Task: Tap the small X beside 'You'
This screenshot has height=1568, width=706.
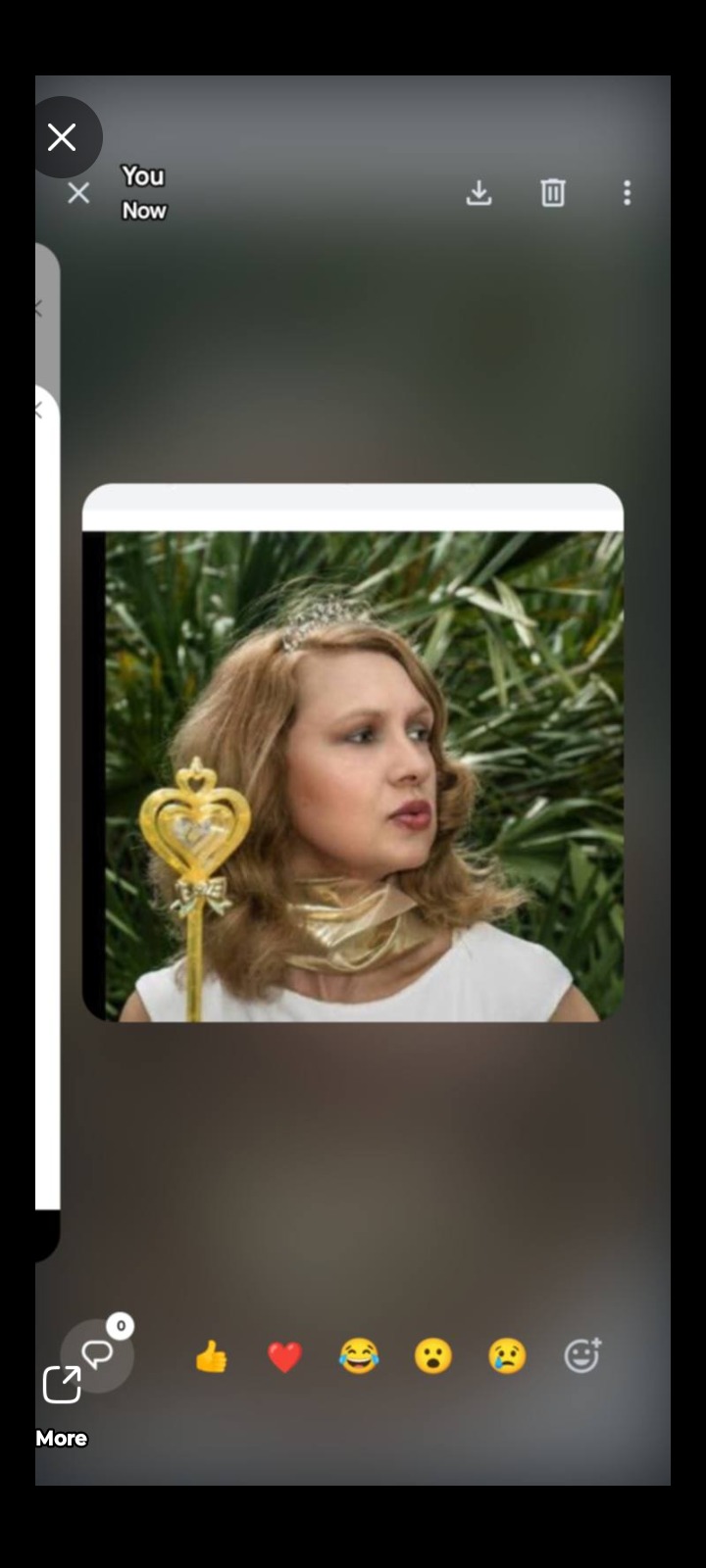Action: (x=78, y=193)
